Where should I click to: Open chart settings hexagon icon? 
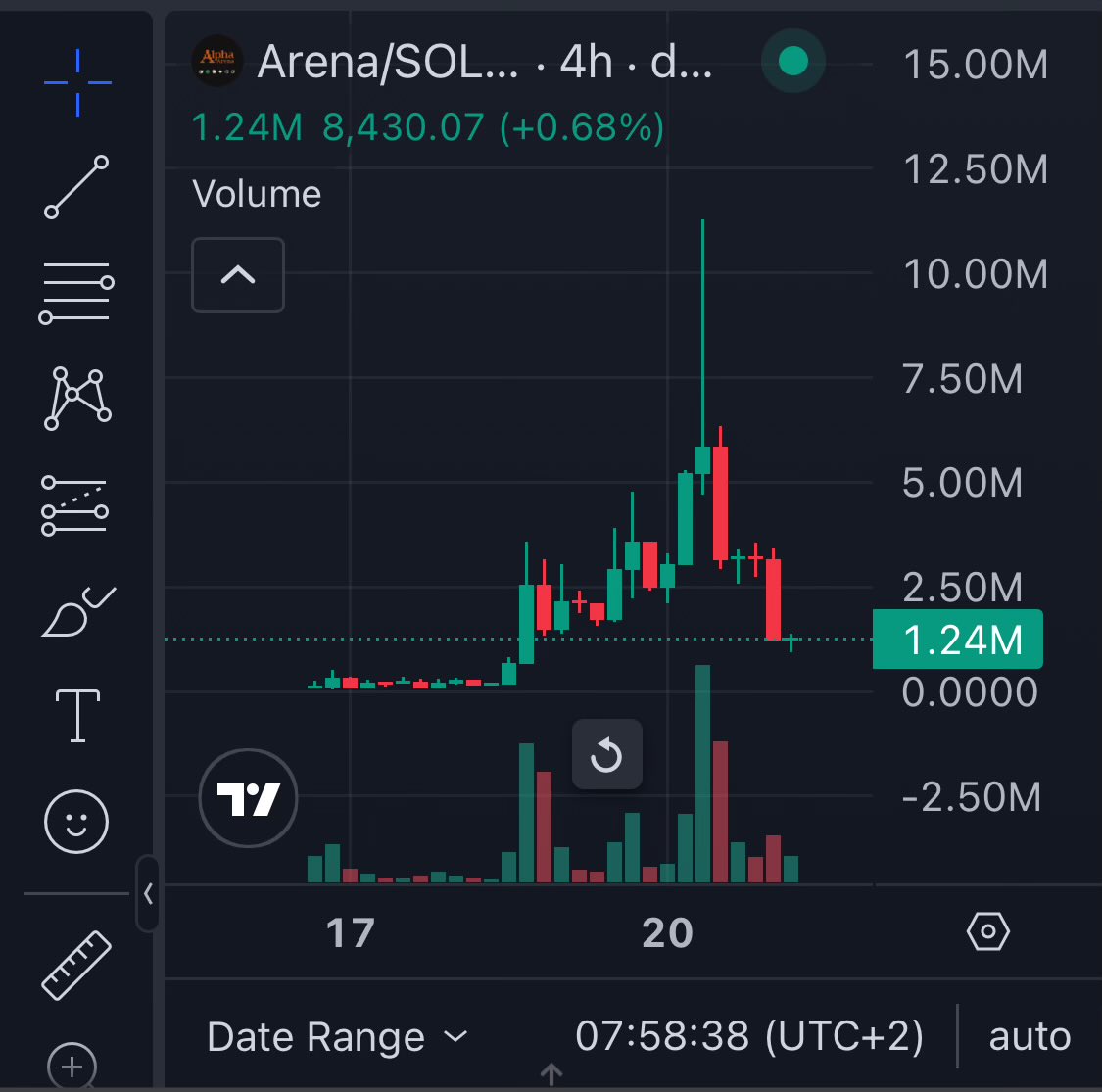pos(987,930)
